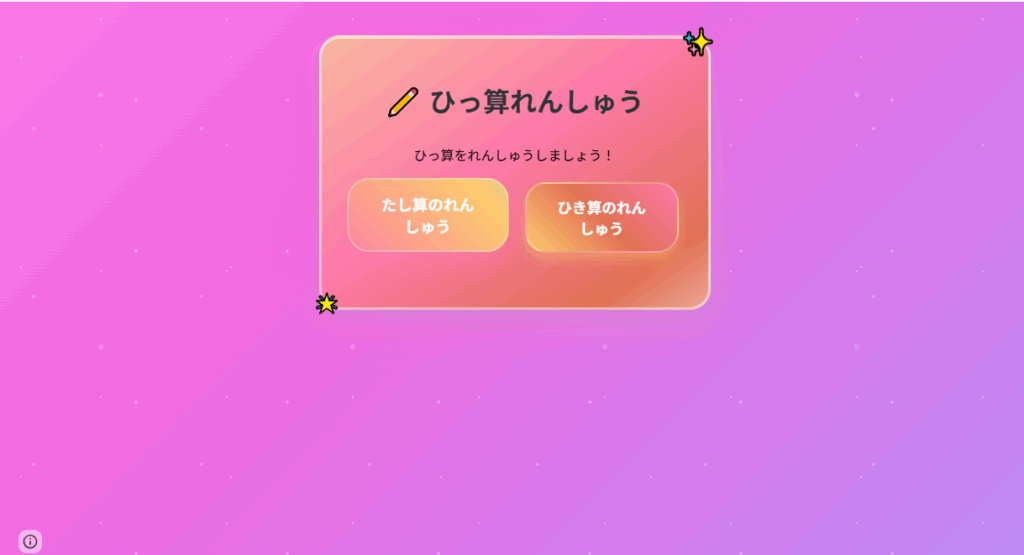Image resolution: width=1024 pixels, height=555 pixels.
Task: Open the info icon
Action: point(30,541)
